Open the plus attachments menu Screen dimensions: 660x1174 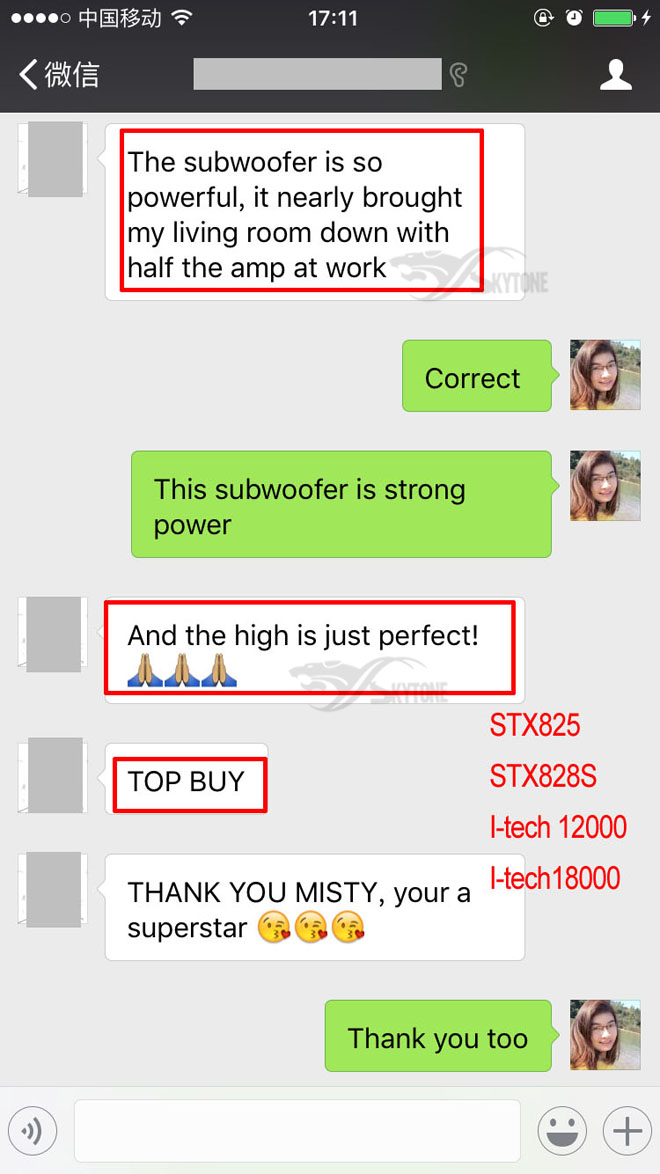click(x=627, y=1131)
